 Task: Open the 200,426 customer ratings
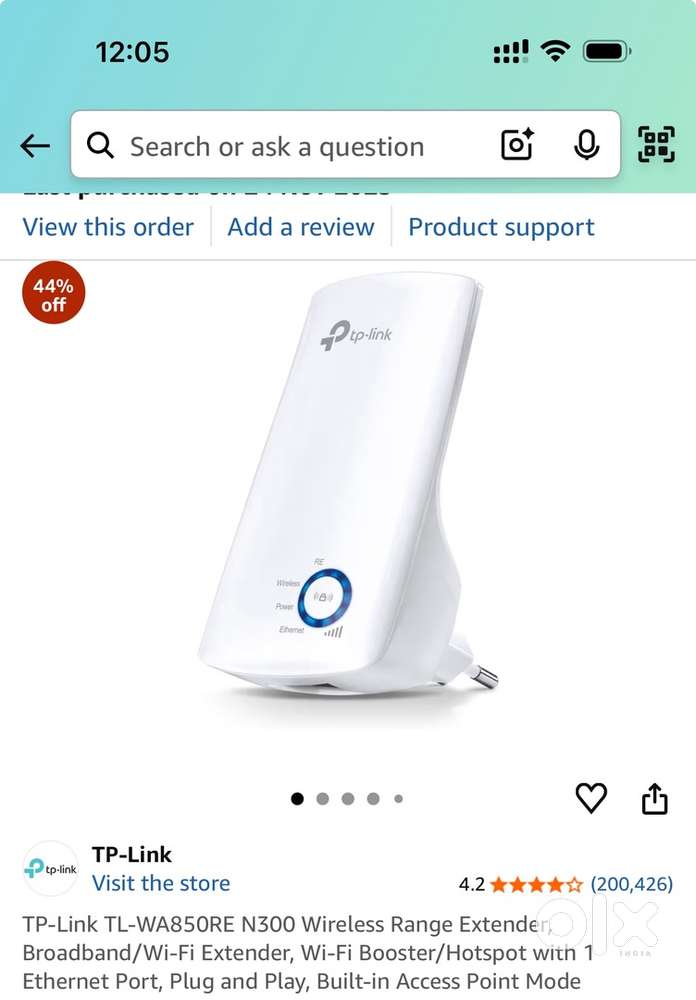pyautogui.click(x=631, y=884)
